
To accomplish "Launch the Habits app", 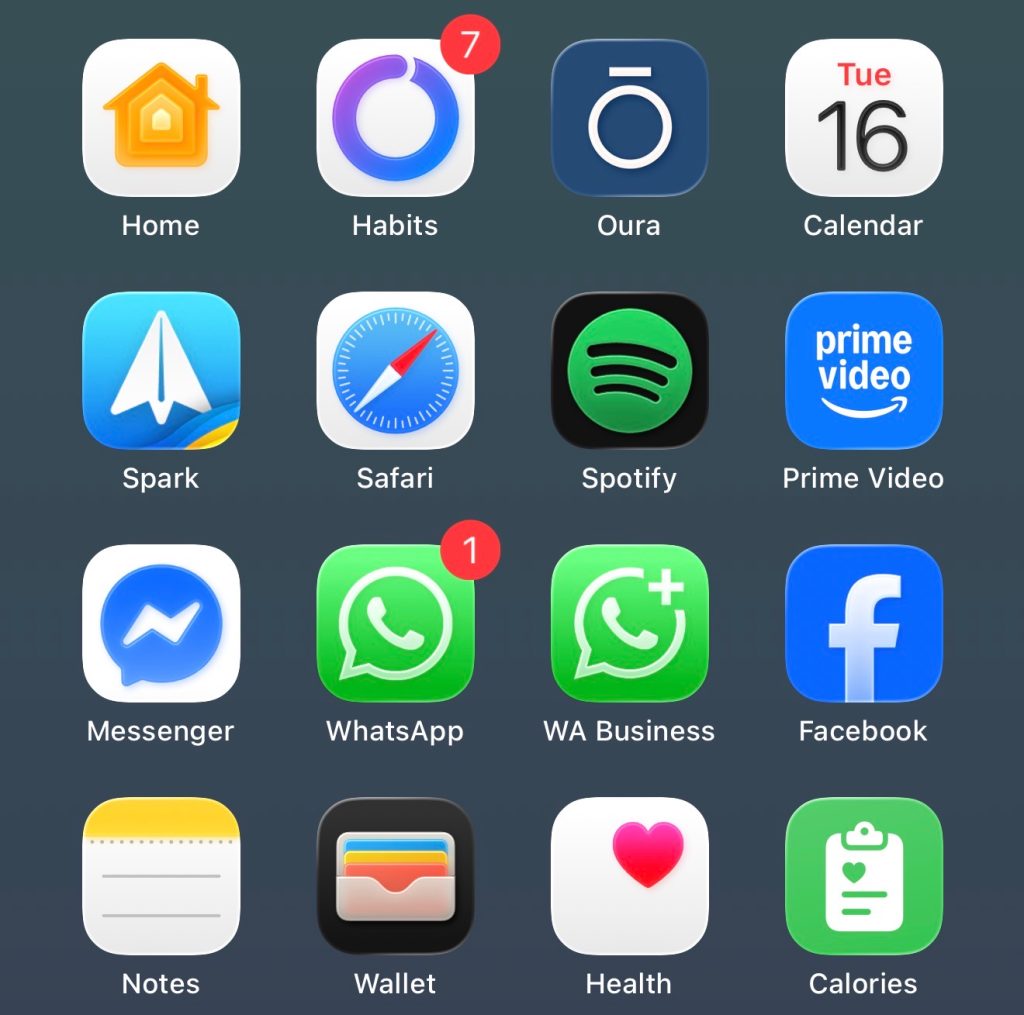I will pos(395,118).
